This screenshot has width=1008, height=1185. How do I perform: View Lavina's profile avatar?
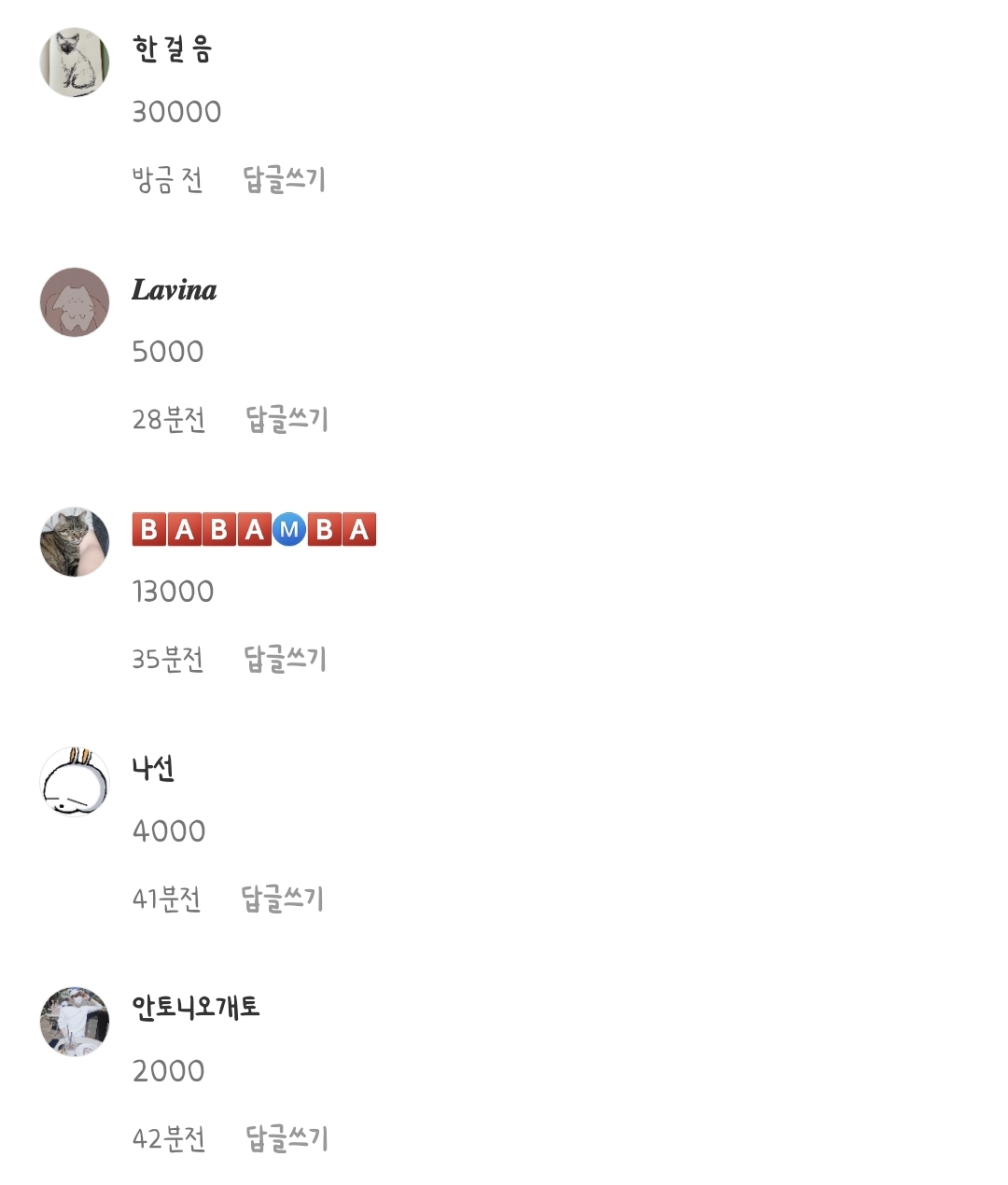[75, 302]
